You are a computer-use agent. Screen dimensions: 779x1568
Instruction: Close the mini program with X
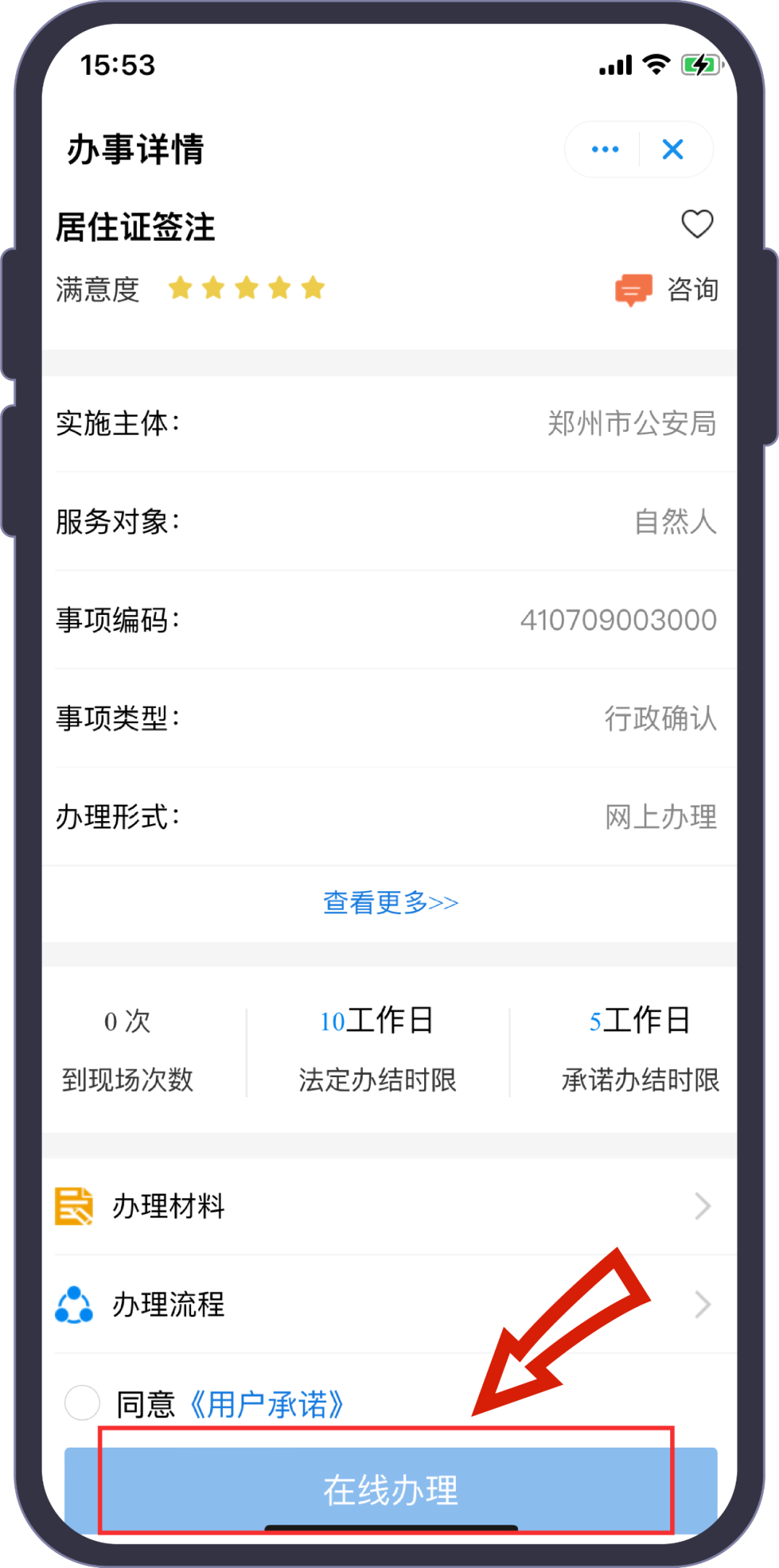point(673,149)
